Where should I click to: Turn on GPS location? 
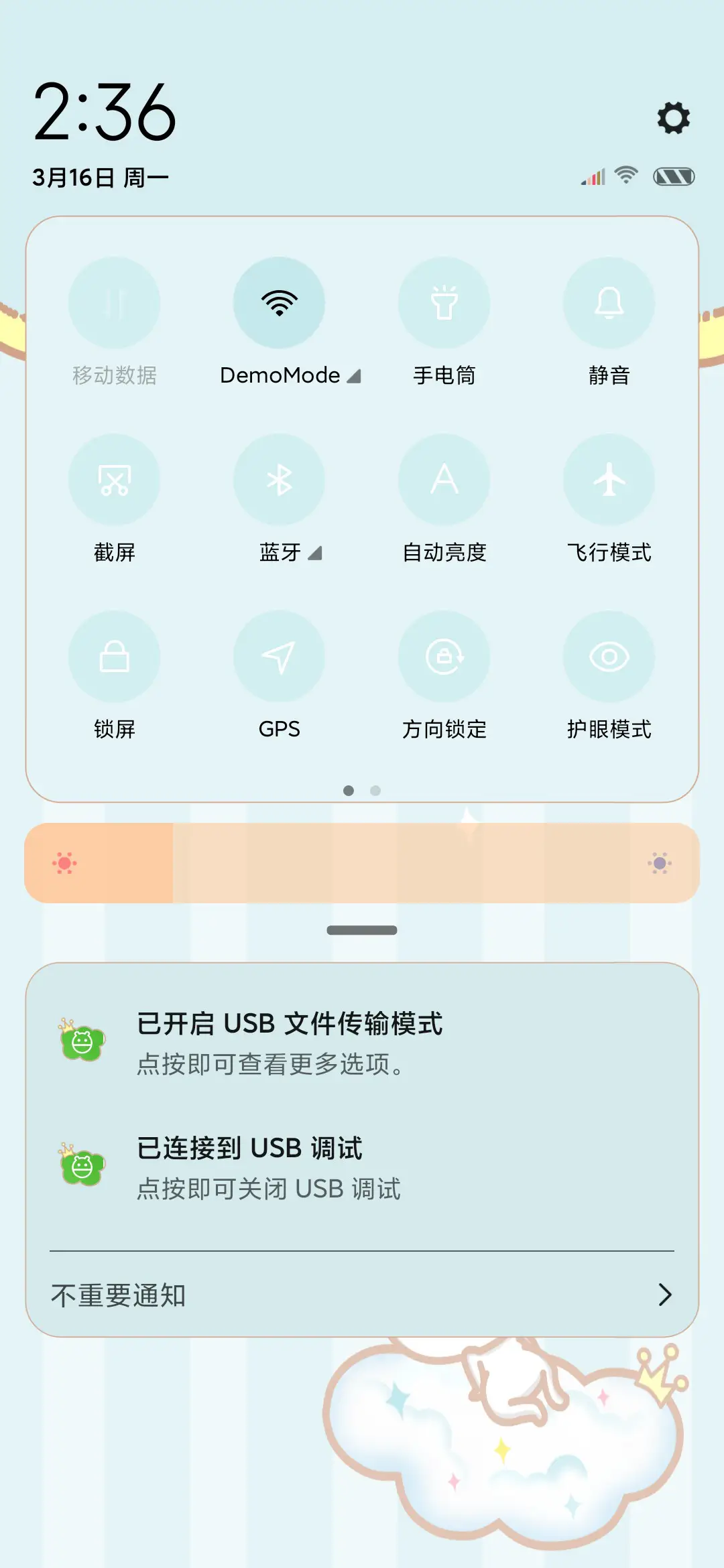[280, 657]
